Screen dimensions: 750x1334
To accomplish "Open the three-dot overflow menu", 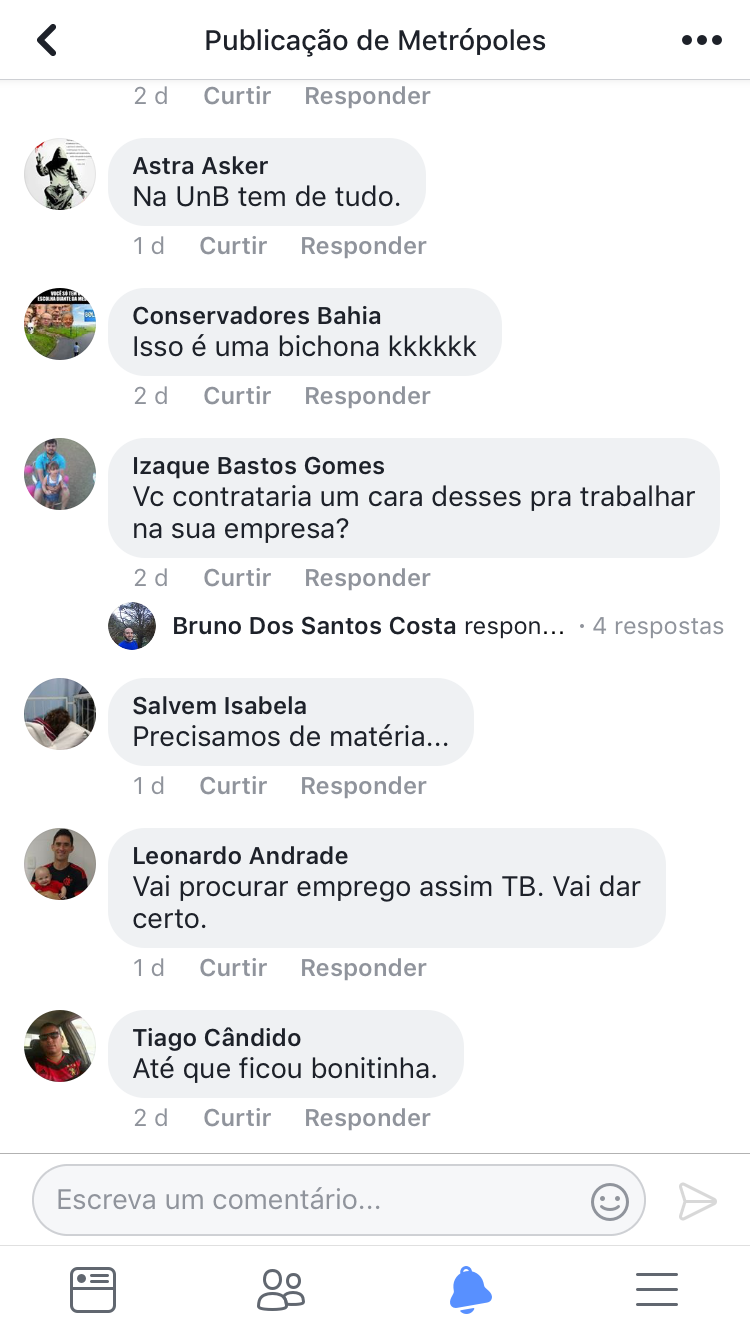I will pyautogui.click(x=701, y=40).
